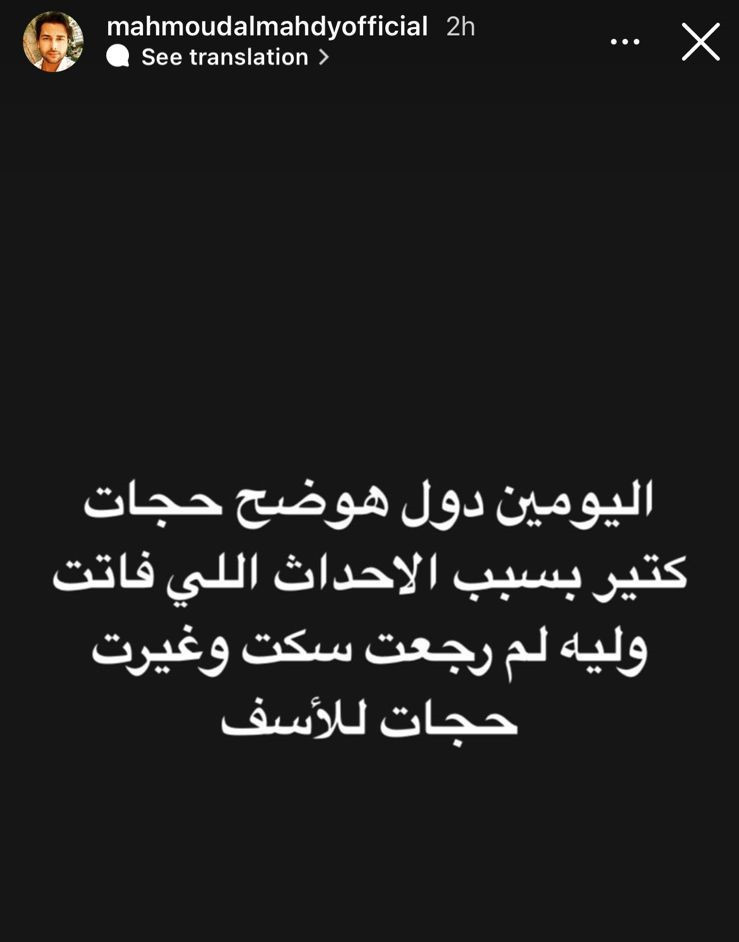Close the story viewer
This screenshot has width=739, height=942.
pos(700,42)
